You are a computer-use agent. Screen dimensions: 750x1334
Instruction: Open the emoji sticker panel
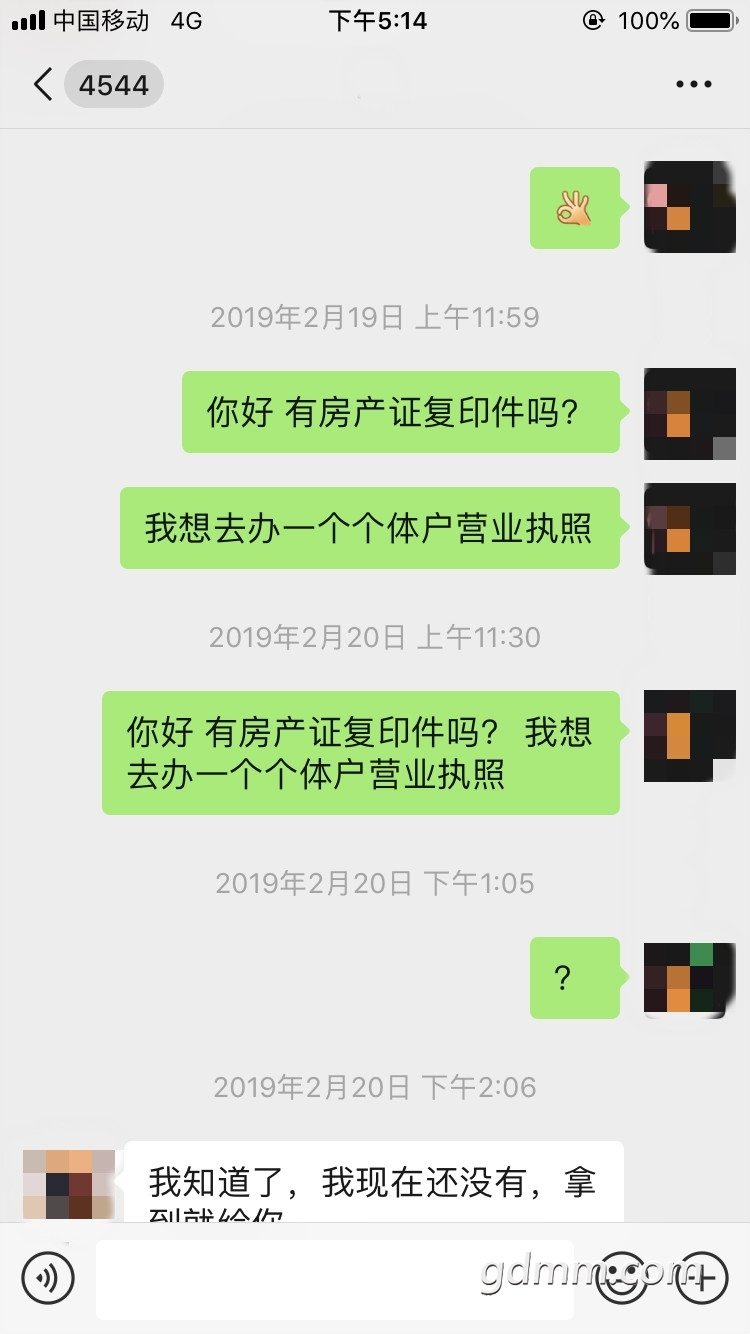621,1278
